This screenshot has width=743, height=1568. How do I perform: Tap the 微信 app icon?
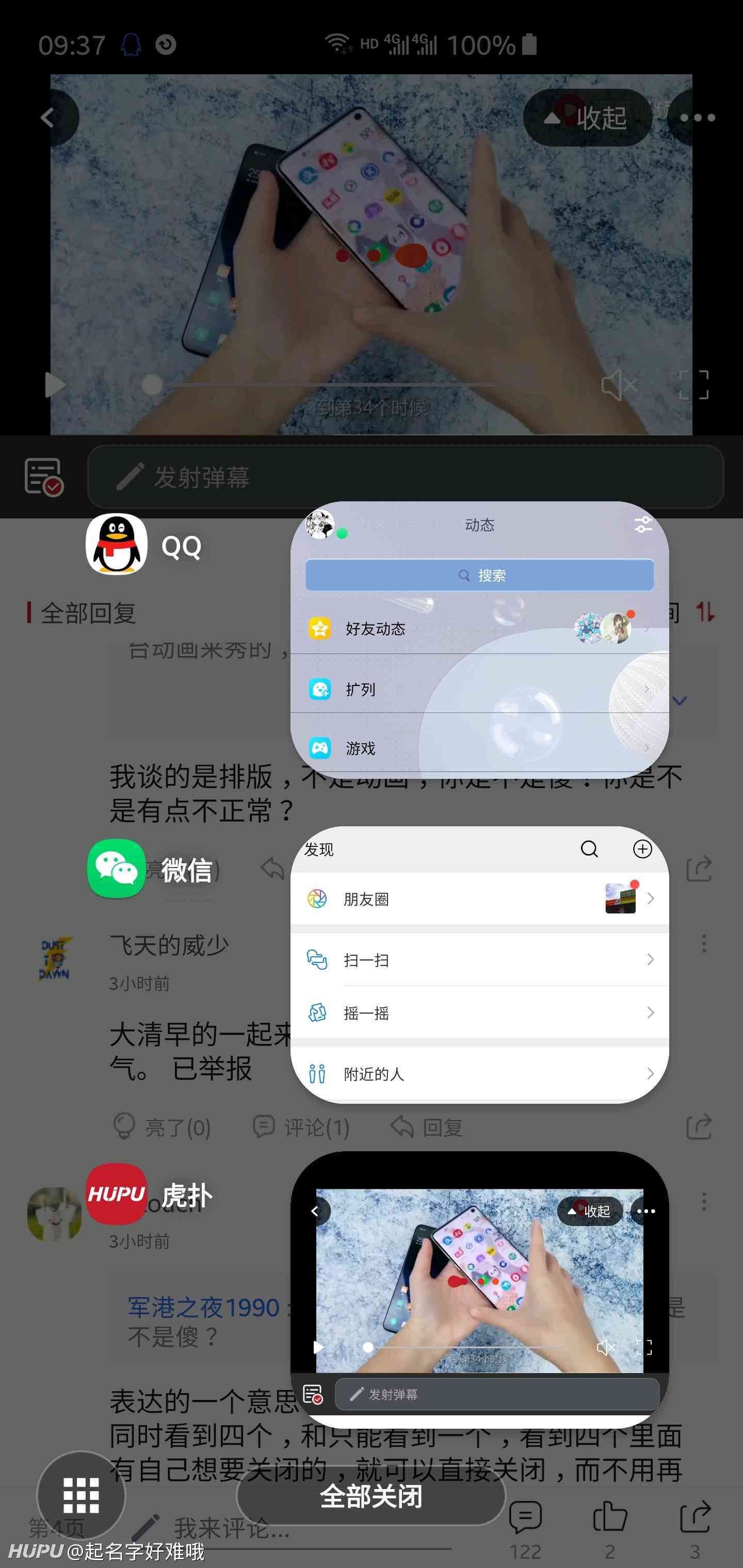[x=116, y=869]
